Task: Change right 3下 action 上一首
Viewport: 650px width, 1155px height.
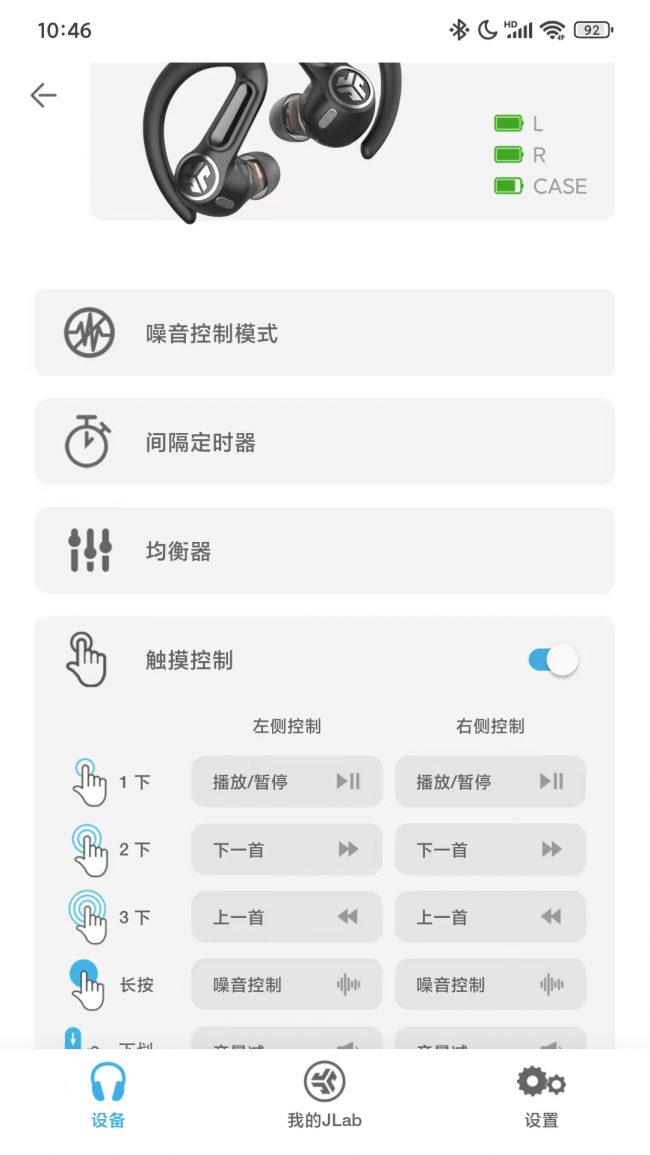Action: coord(490,917)
